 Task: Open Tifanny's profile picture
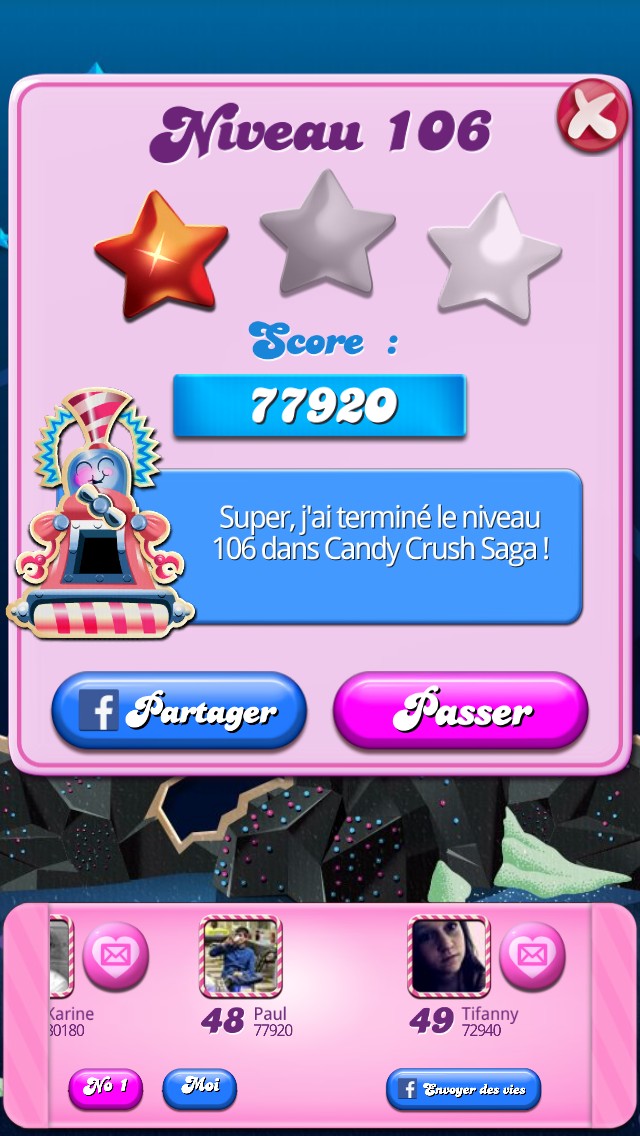click(x=449, y=956)
